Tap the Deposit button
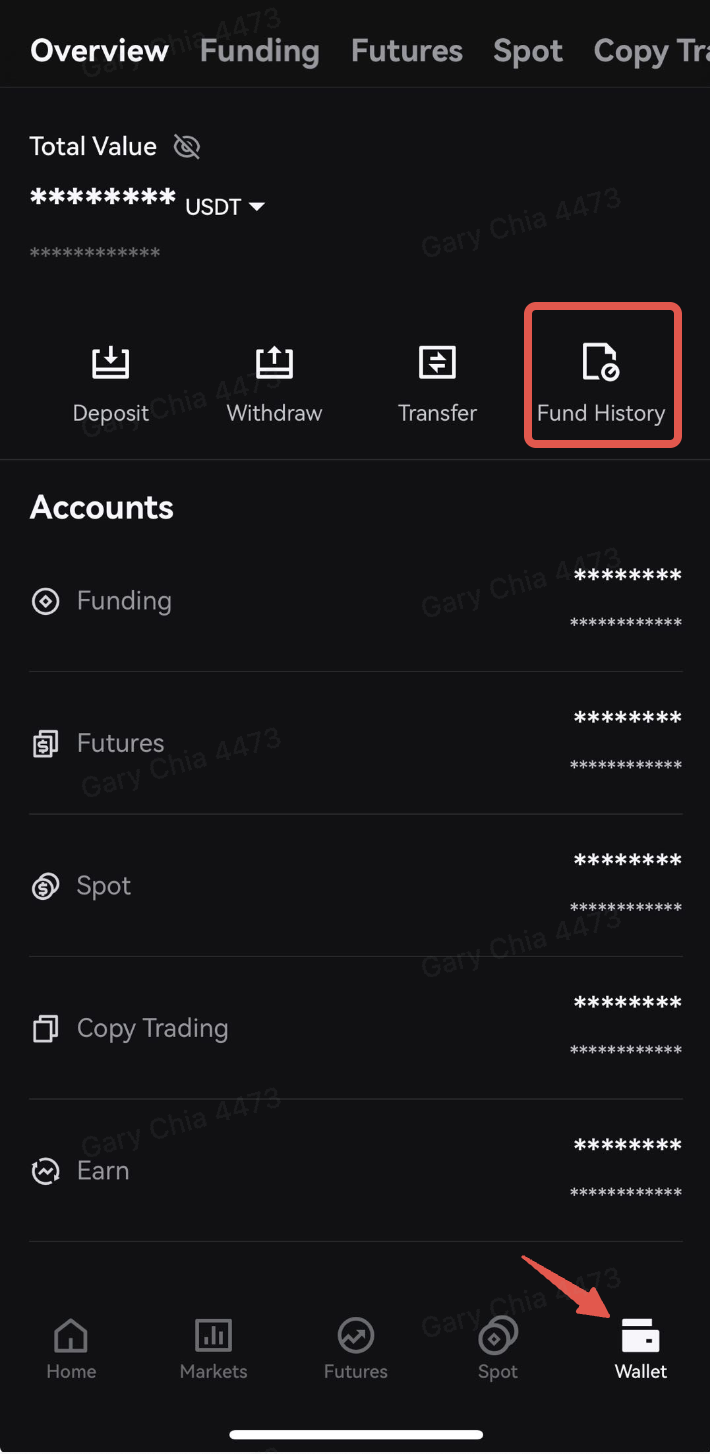Viewport: 710px width, 1454px height. point(111,384)
